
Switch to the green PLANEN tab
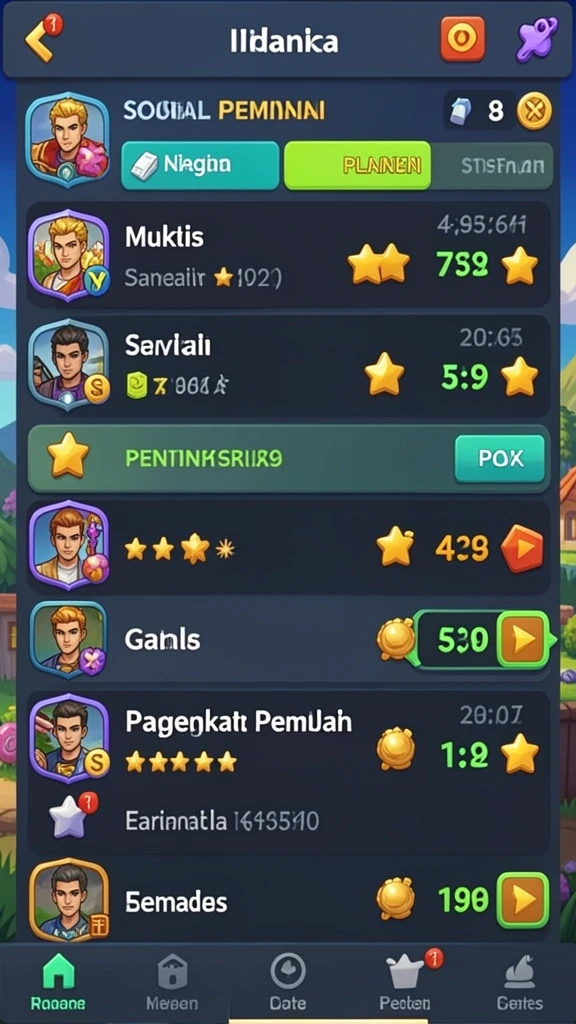[x=358, y=165]
